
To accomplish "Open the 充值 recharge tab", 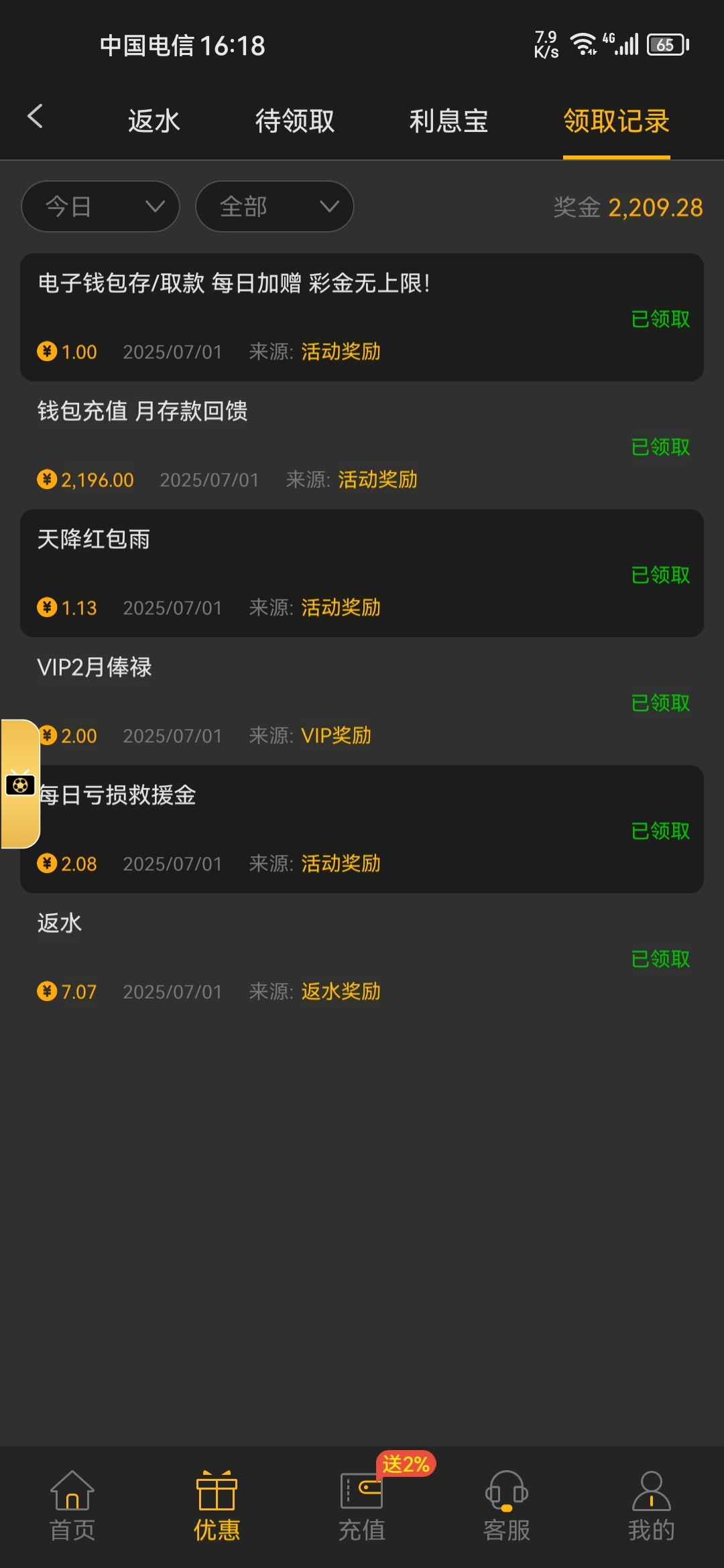I will pos(361,1505).
